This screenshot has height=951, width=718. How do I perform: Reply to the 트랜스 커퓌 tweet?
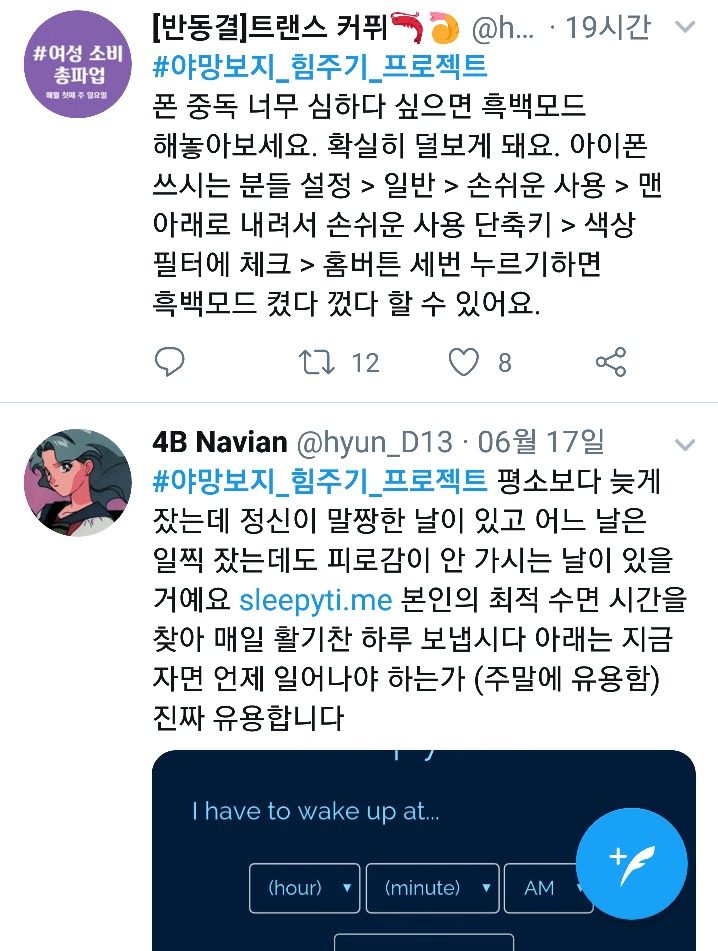[x=170, y=362]
